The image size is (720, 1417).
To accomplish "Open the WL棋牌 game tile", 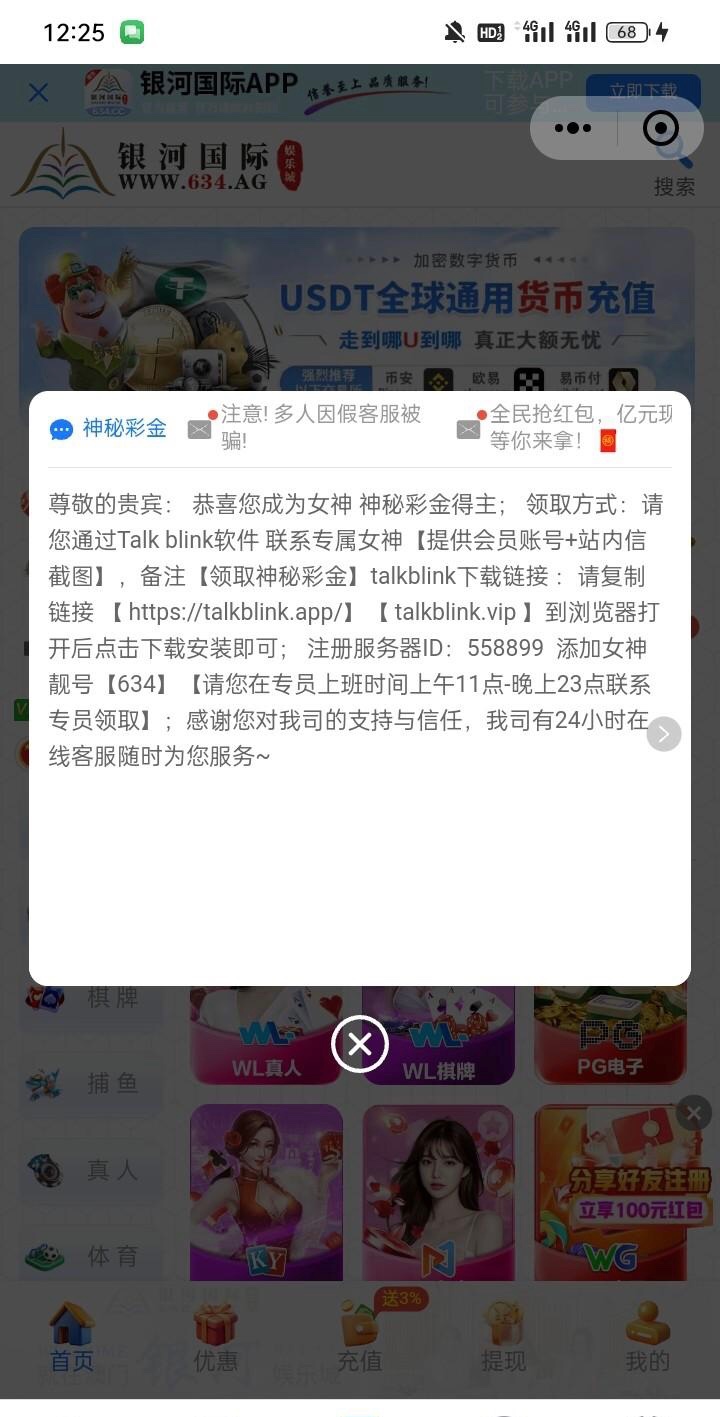I will pyautogui.click(x=439, y=1038).
